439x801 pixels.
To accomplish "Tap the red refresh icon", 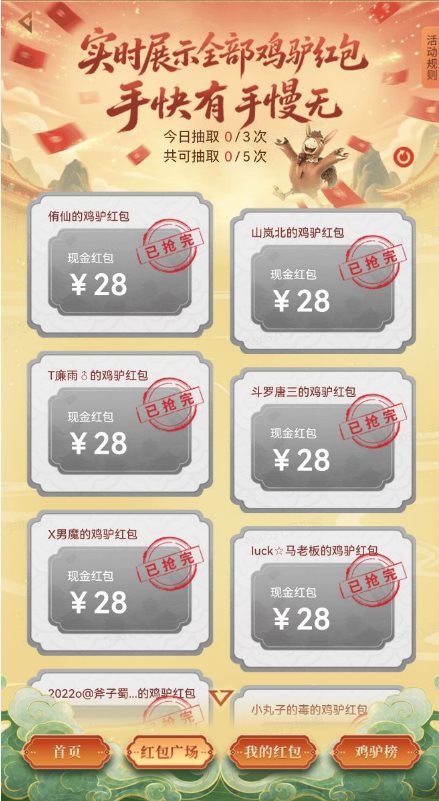I will (405, 155).
